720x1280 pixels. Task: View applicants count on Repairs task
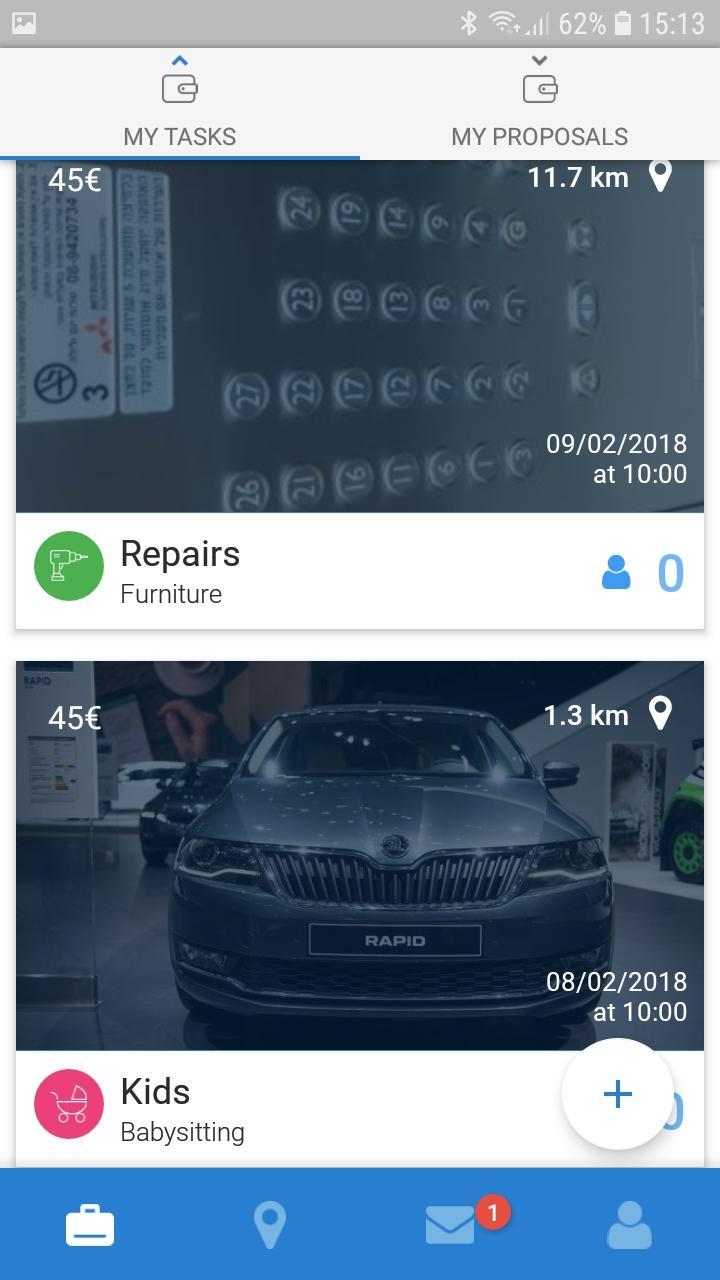point(645,573)
